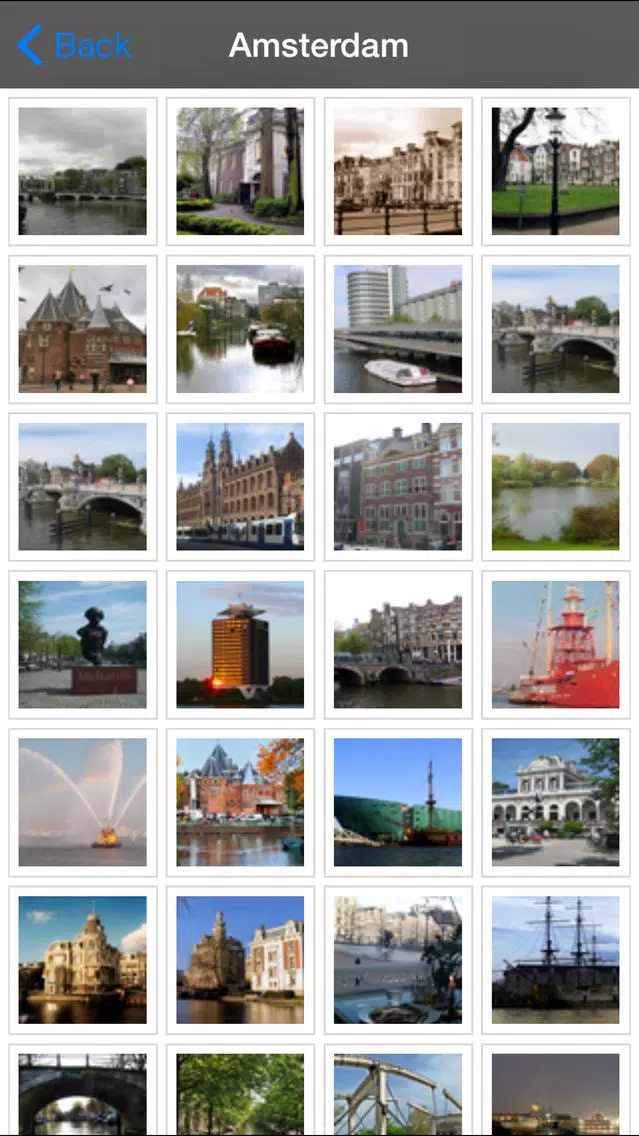This screenshot has height=1136, width=639.
Task: Open the garden path photo
Action: click(240, 171)
